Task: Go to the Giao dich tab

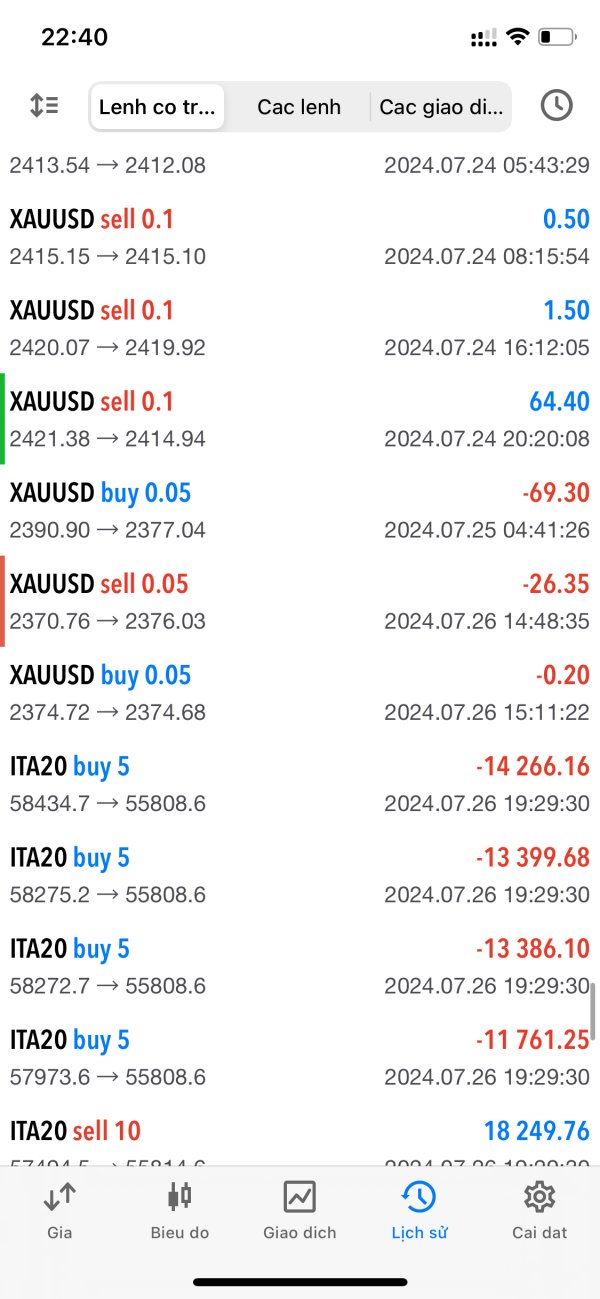Action: point(300,1210)
